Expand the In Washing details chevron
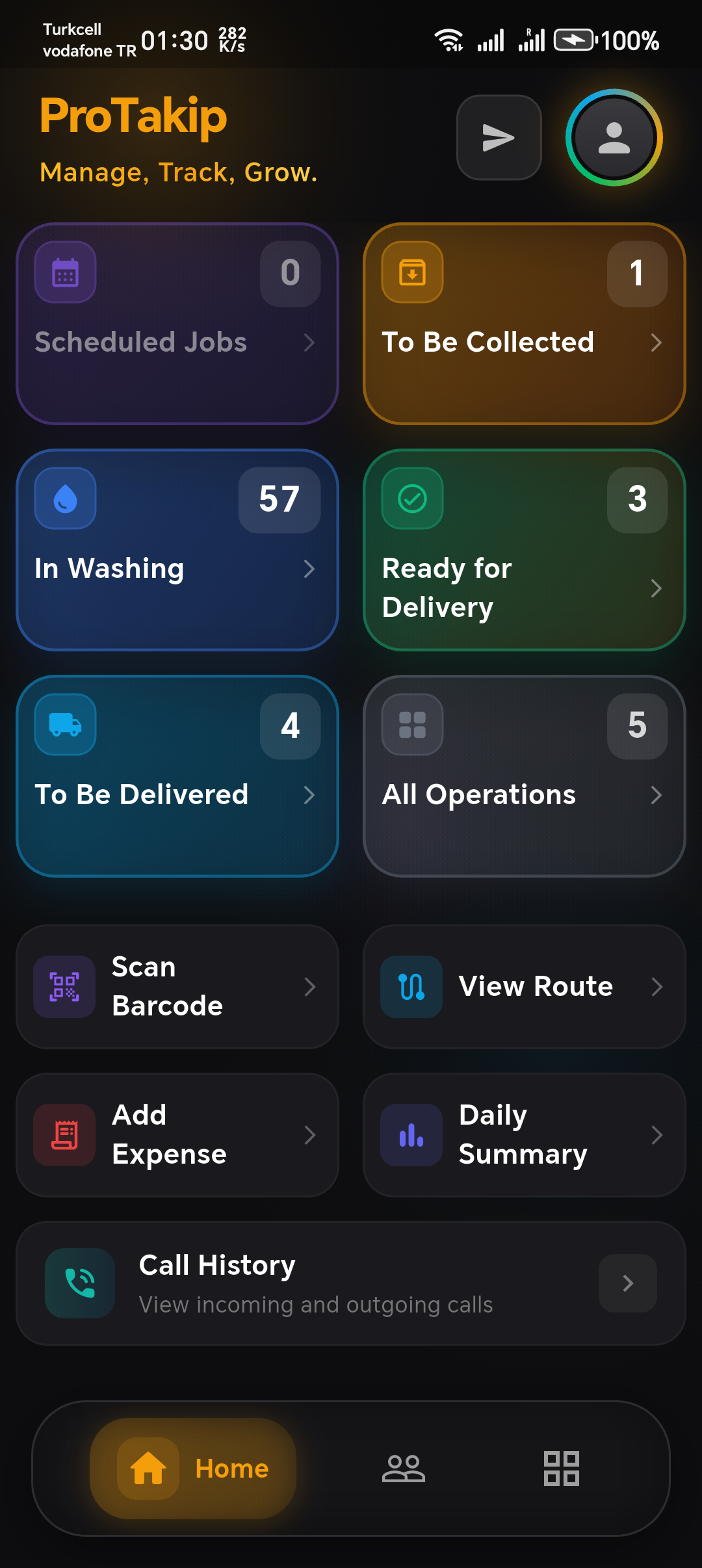This screenshot has height=1568, width=702. click(x=310, y=569)
